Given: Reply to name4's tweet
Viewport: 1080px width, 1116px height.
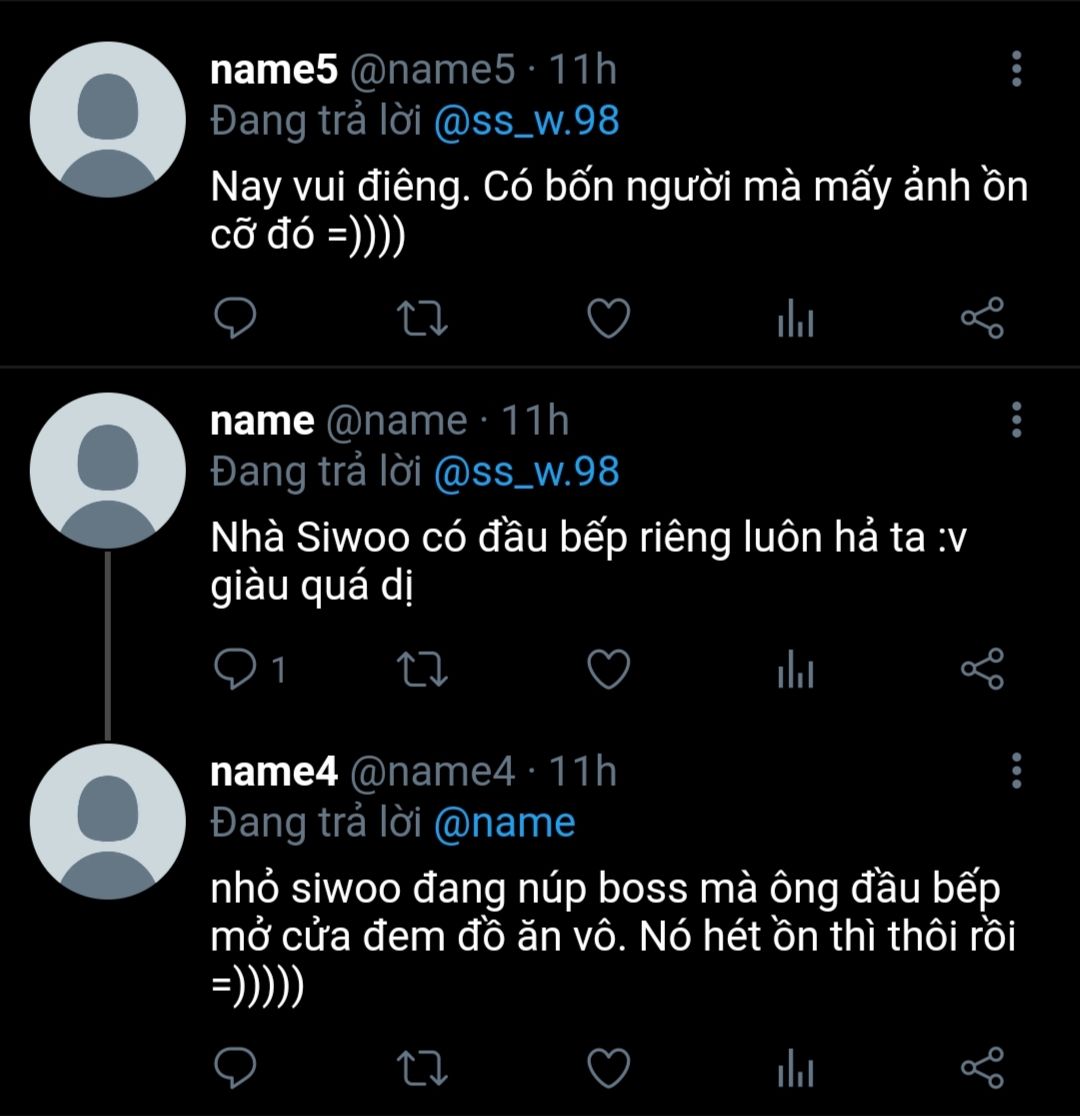Looking at the screenshot, I should pyautogui.click(x=237, y=1068).
